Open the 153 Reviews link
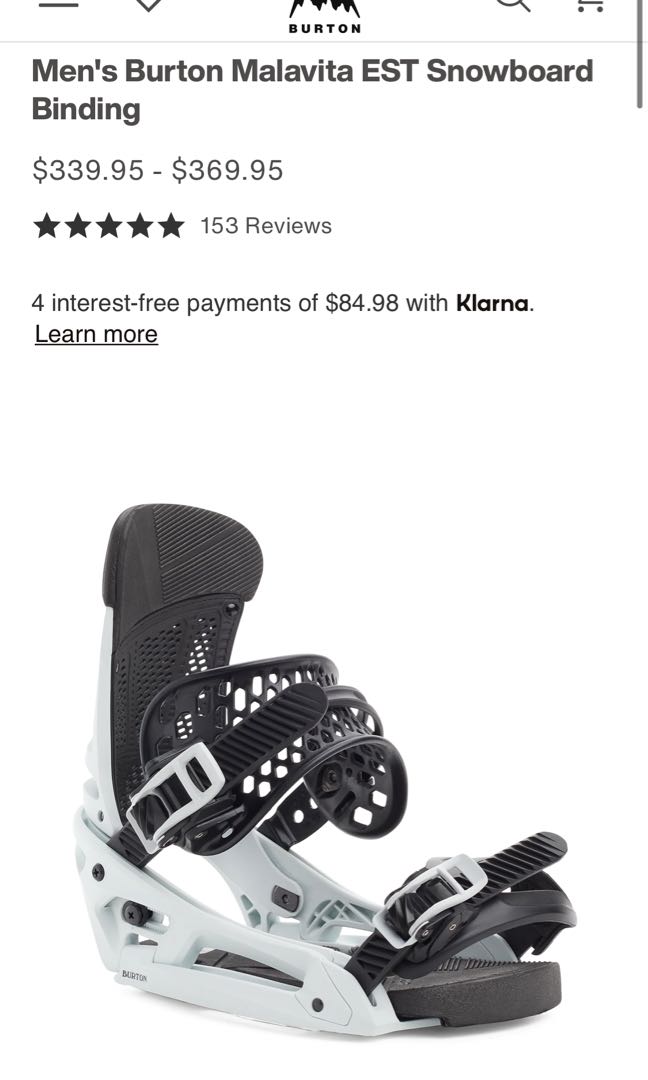Image resolution: width=648 pixels, height=1080 pixels. [266, 226]
